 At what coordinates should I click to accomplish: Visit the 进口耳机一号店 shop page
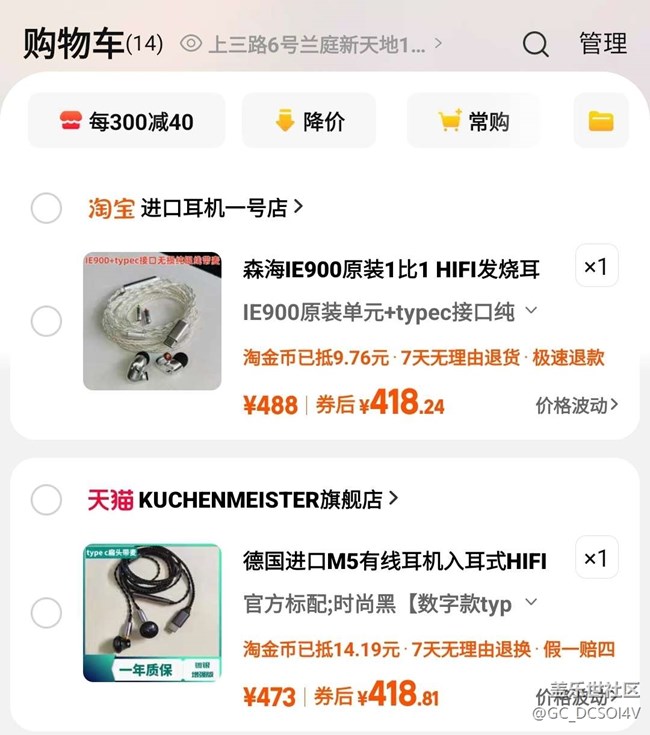[x=222, y=208]
